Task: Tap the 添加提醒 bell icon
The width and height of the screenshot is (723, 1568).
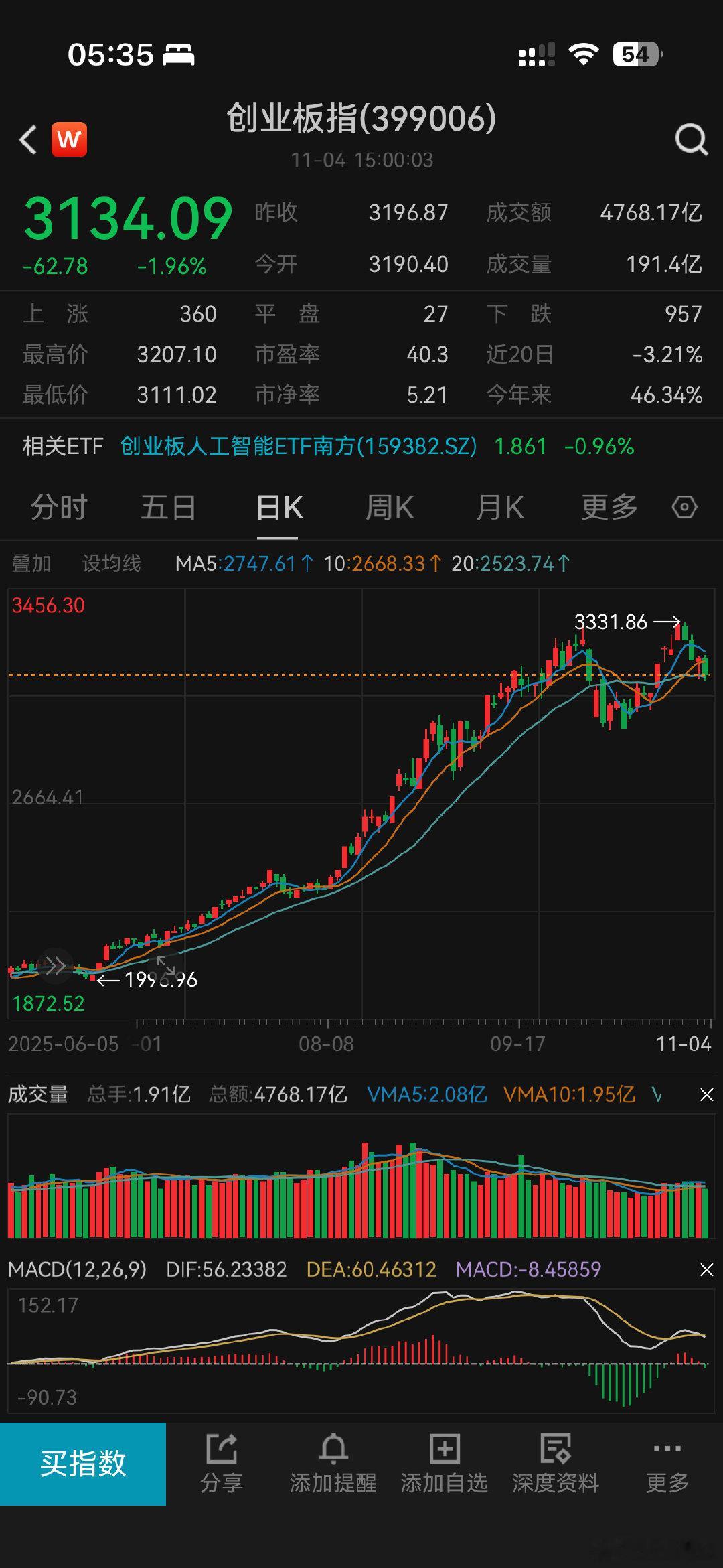Action: pyautogui.click(x=333, y=1447)
